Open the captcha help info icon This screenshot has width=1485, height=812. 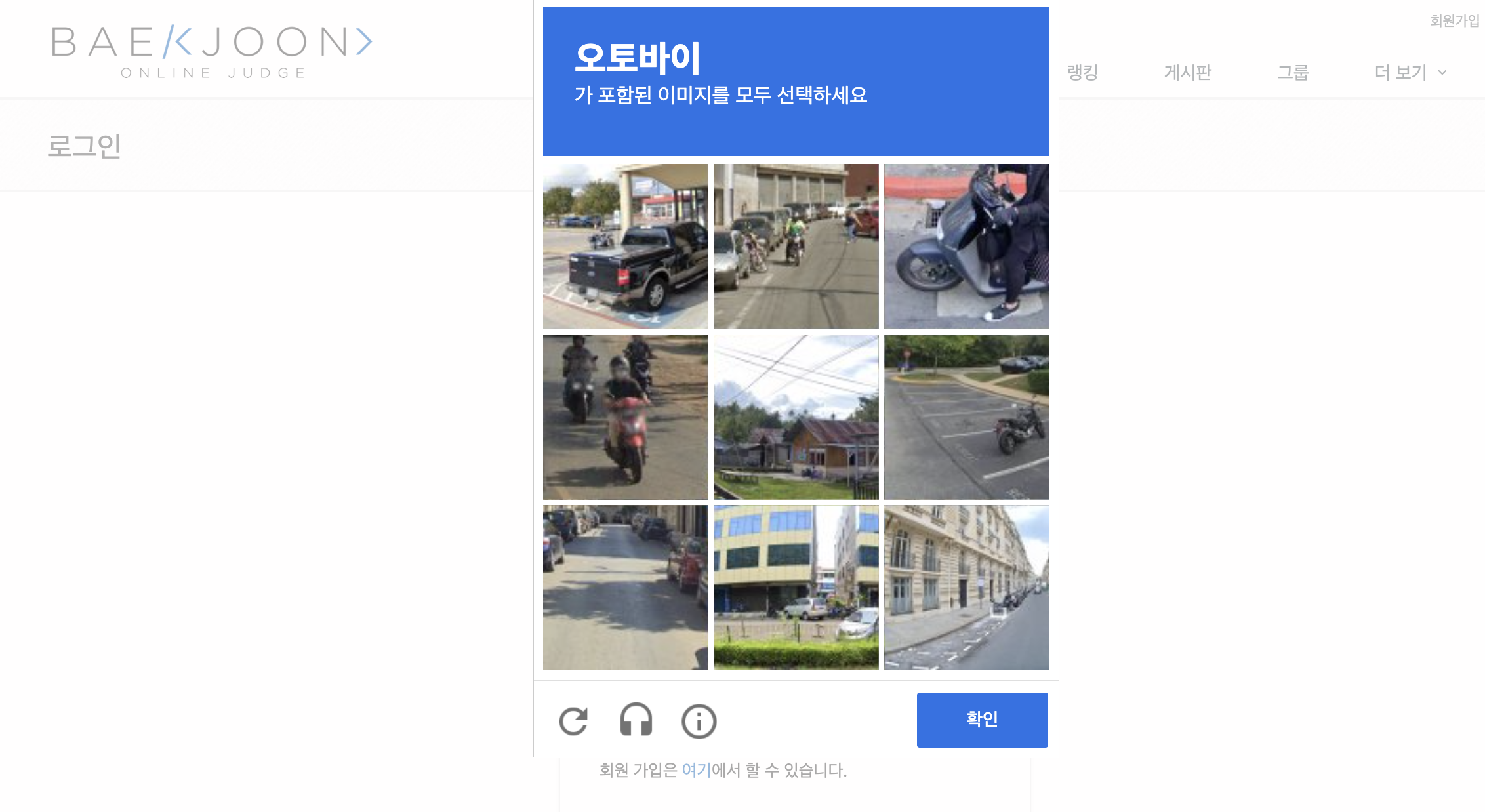click(699, 721)
